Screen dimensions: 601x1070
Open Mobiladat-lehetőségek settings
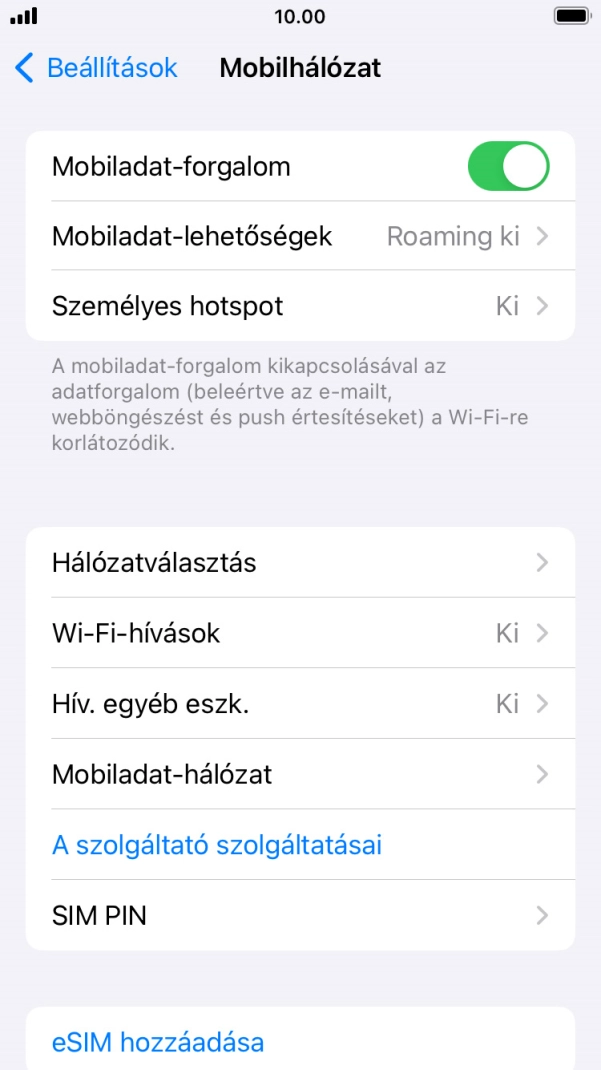point(300,237)
